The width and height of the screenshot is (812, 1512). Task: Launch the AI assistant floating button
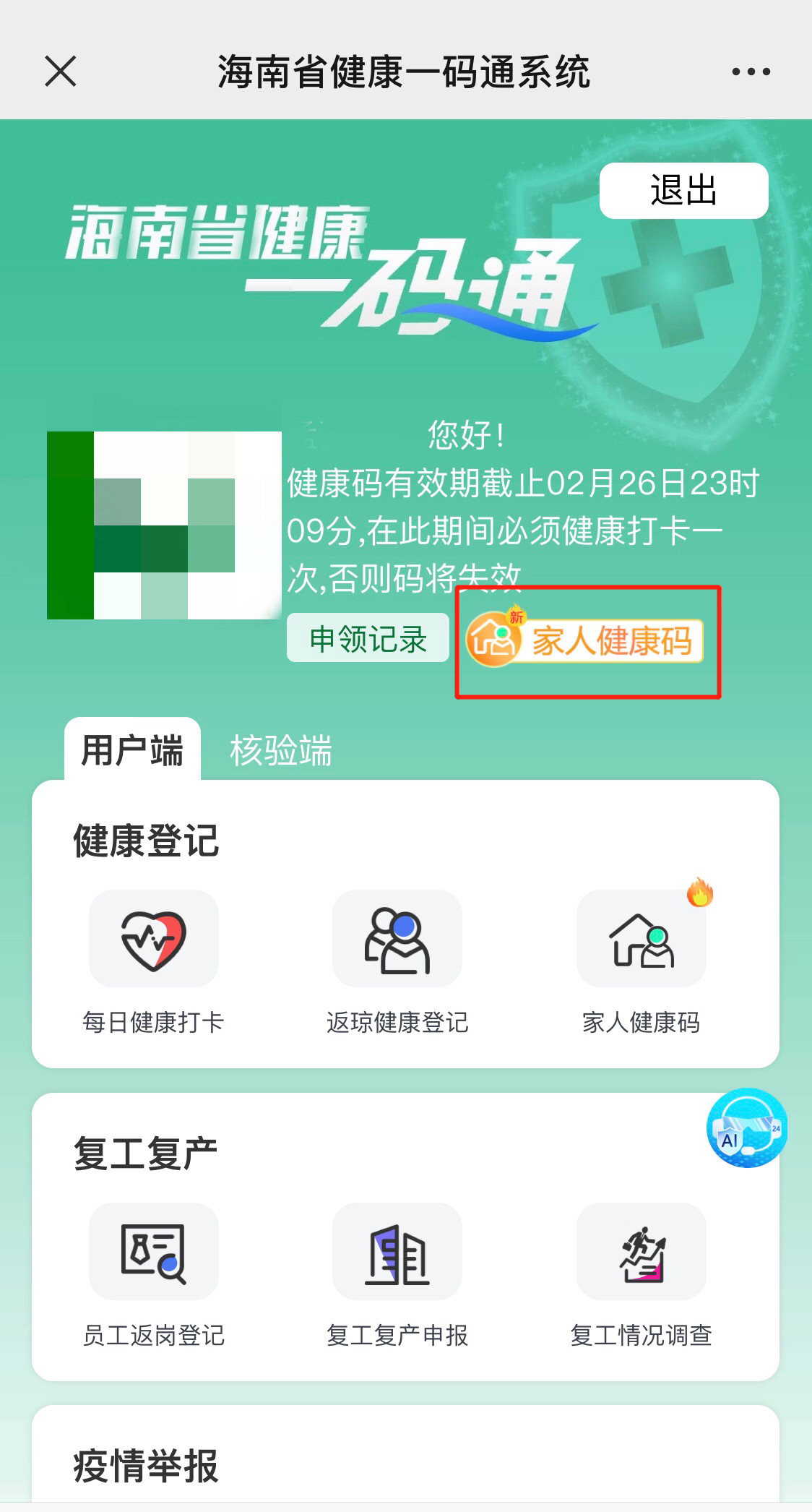point(746,1128)
